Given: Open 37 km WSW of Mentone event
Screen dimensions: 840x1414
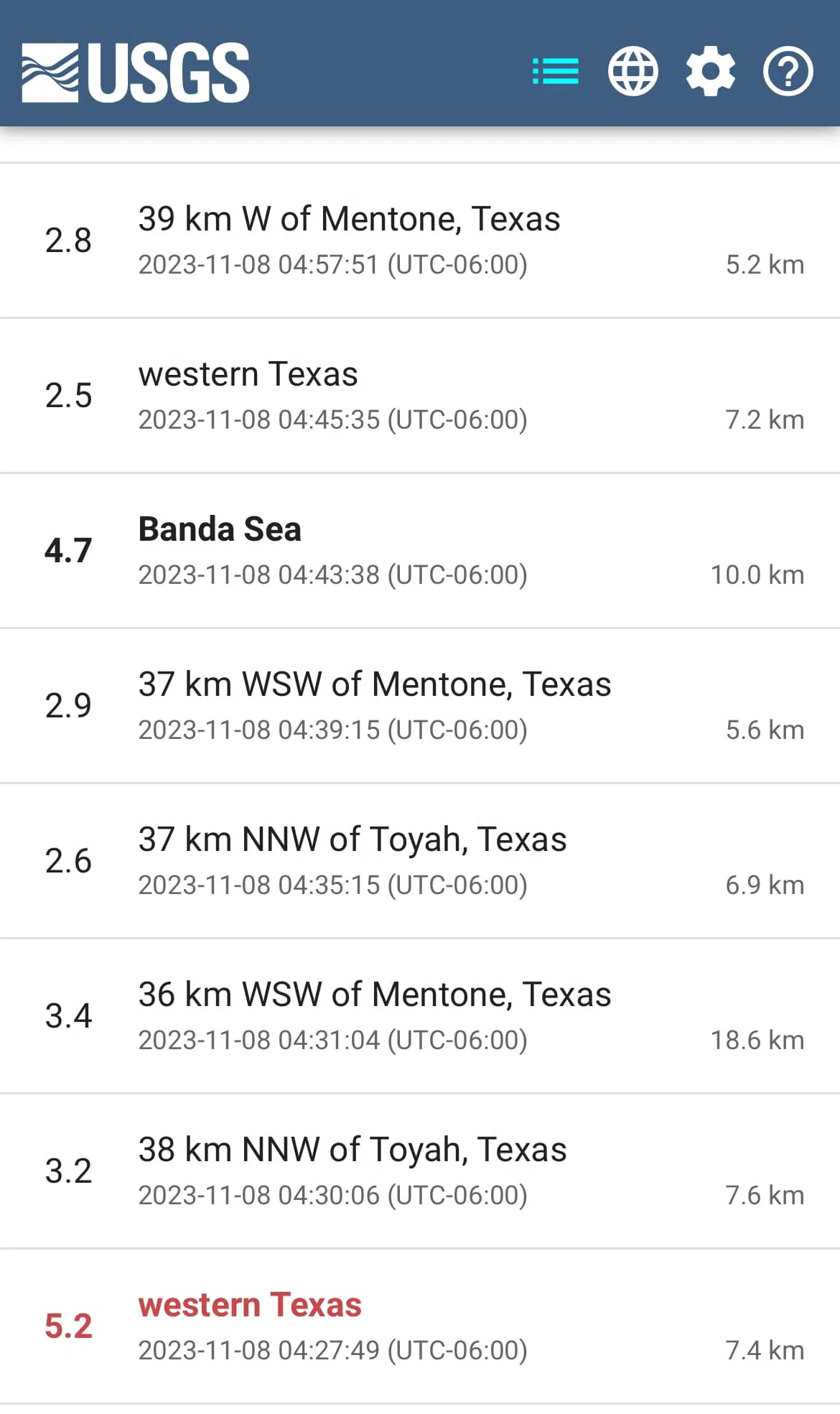Looking at the screenshot, I should pyautogui.click(x=420, y=706).
